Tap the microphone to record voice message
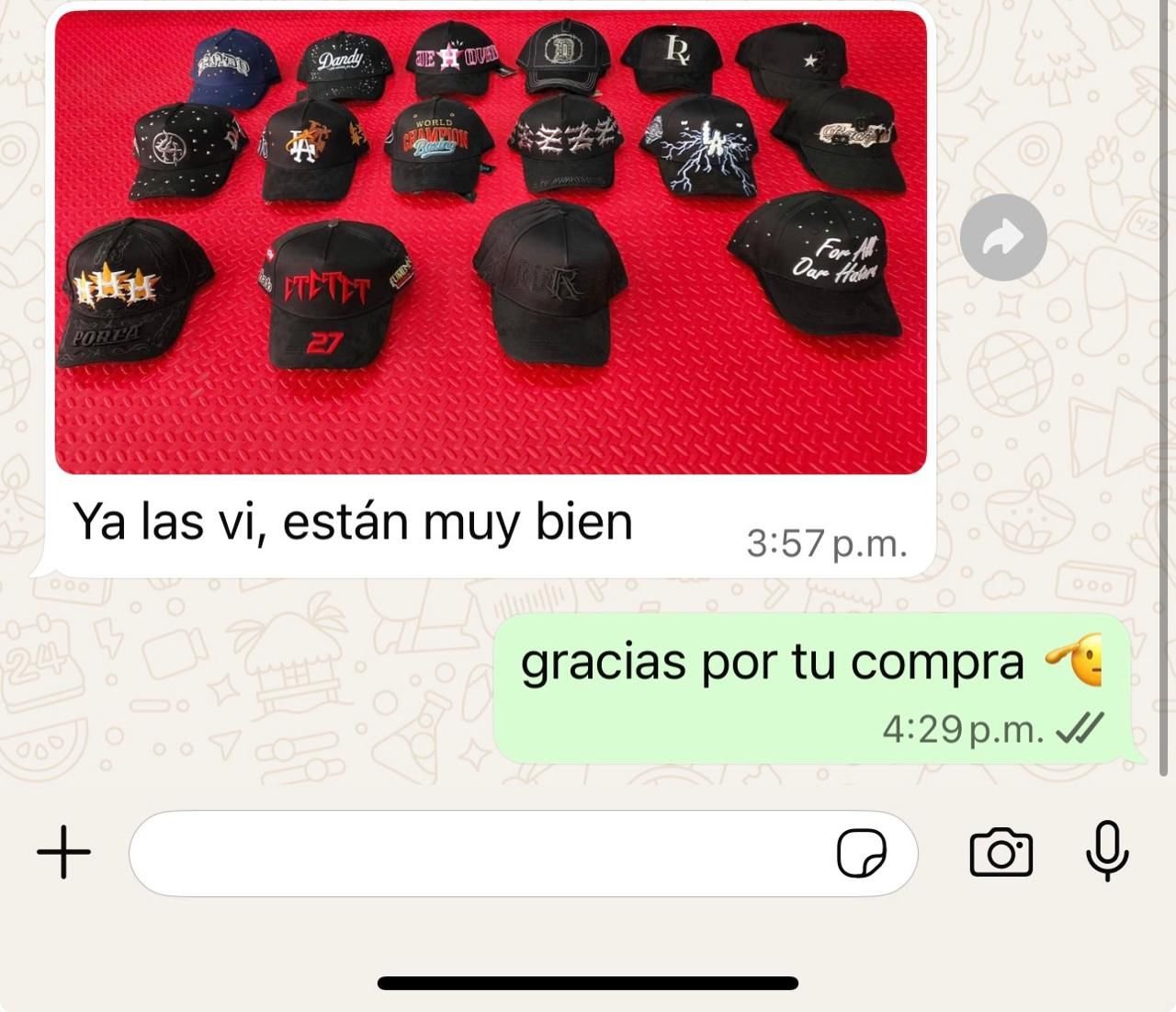Image resolution: width=1176 pixels, height=1012 pixels. tap(1106, 851)
